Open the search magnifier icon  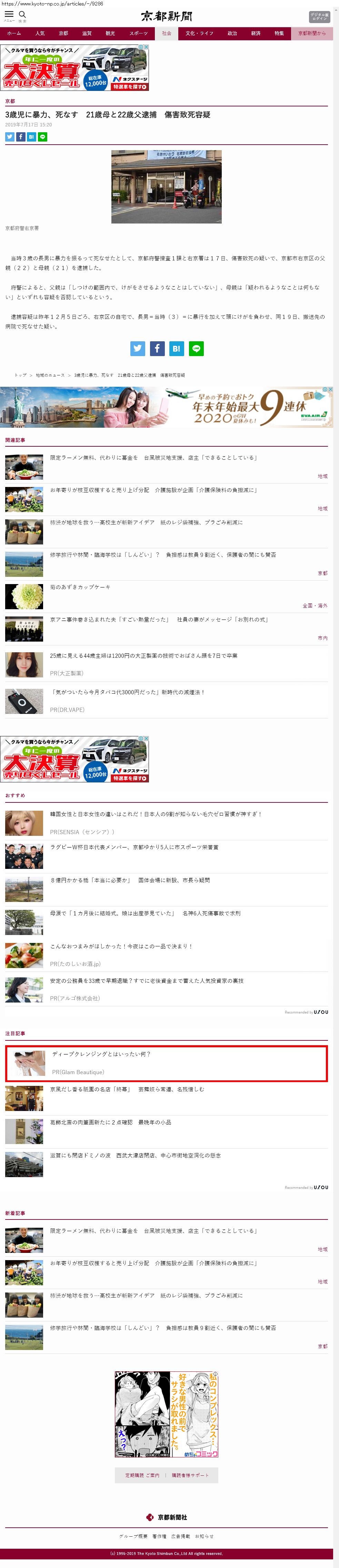click(22, 14)
